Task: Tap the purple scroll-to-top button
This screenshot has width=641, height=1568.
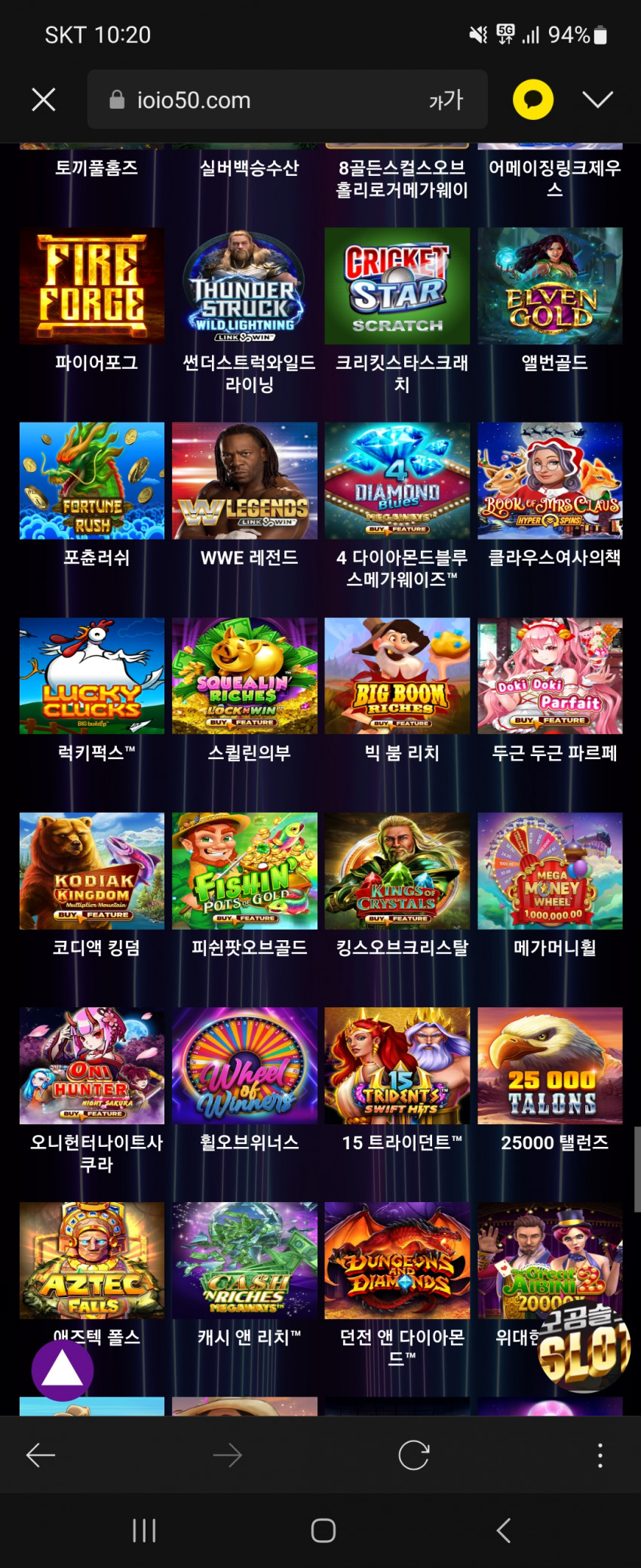Action: coord(63,1370)
